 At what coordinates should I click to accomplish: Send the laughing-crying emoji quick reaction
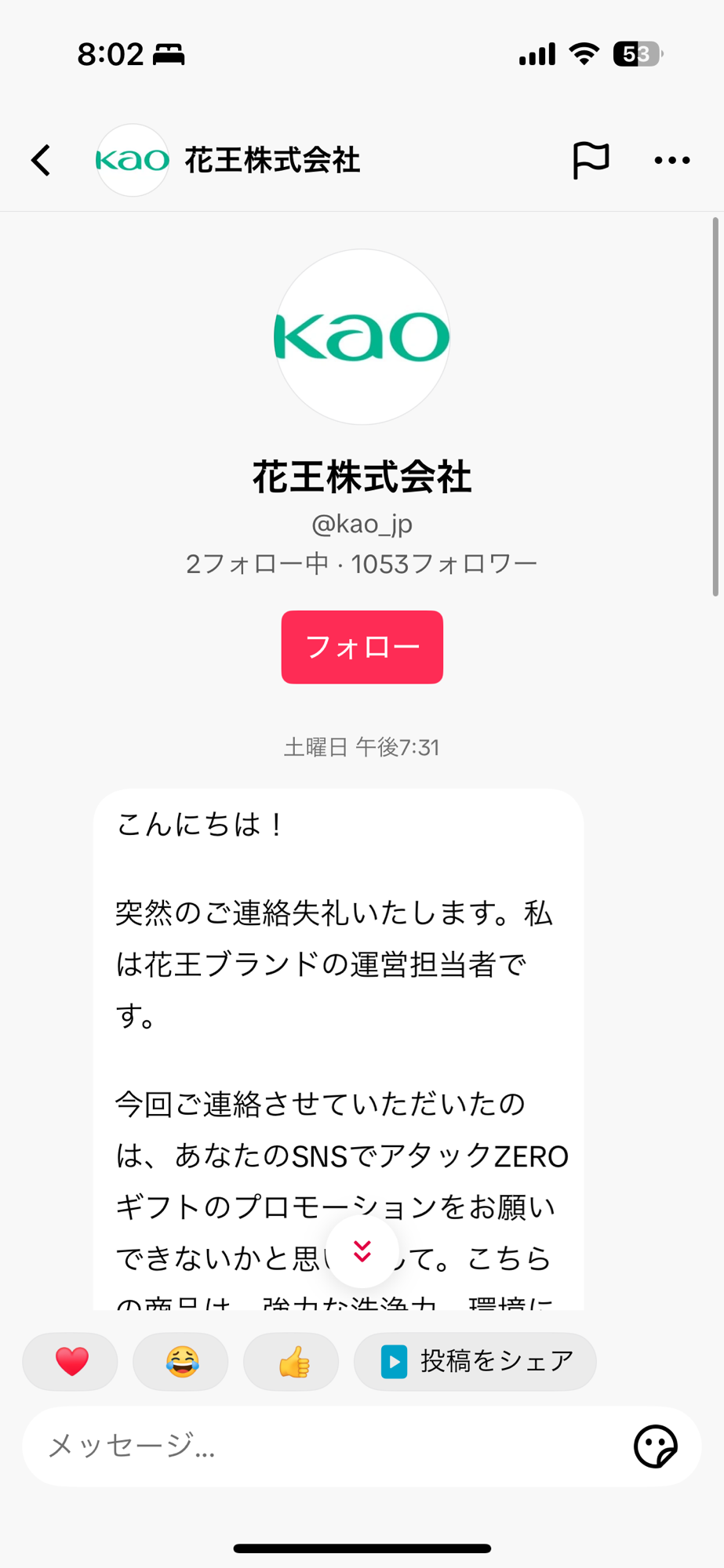181,1362
